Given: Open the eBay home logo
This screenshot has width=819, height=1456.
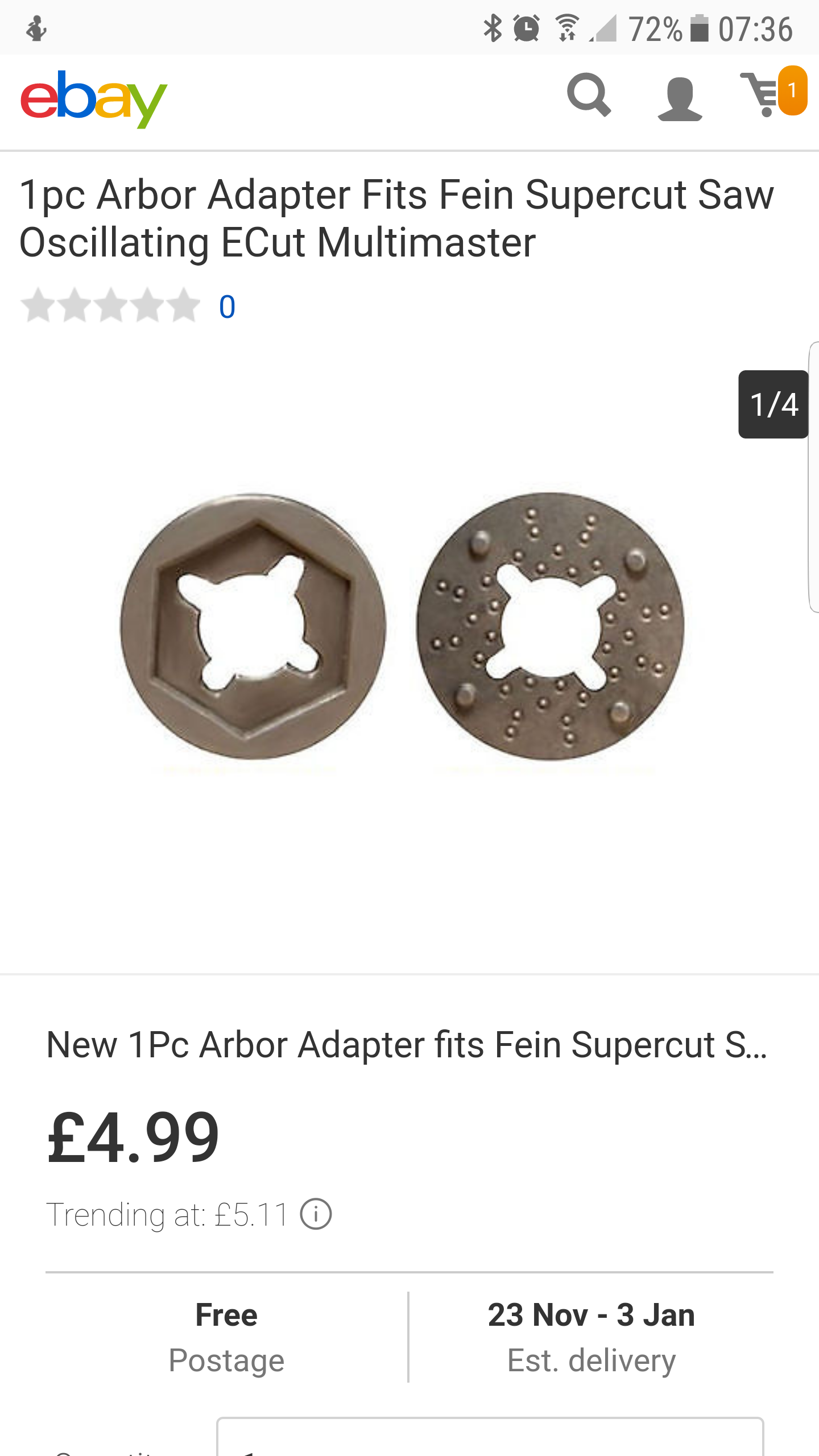Looking at the screenshot, I should 94,98.
